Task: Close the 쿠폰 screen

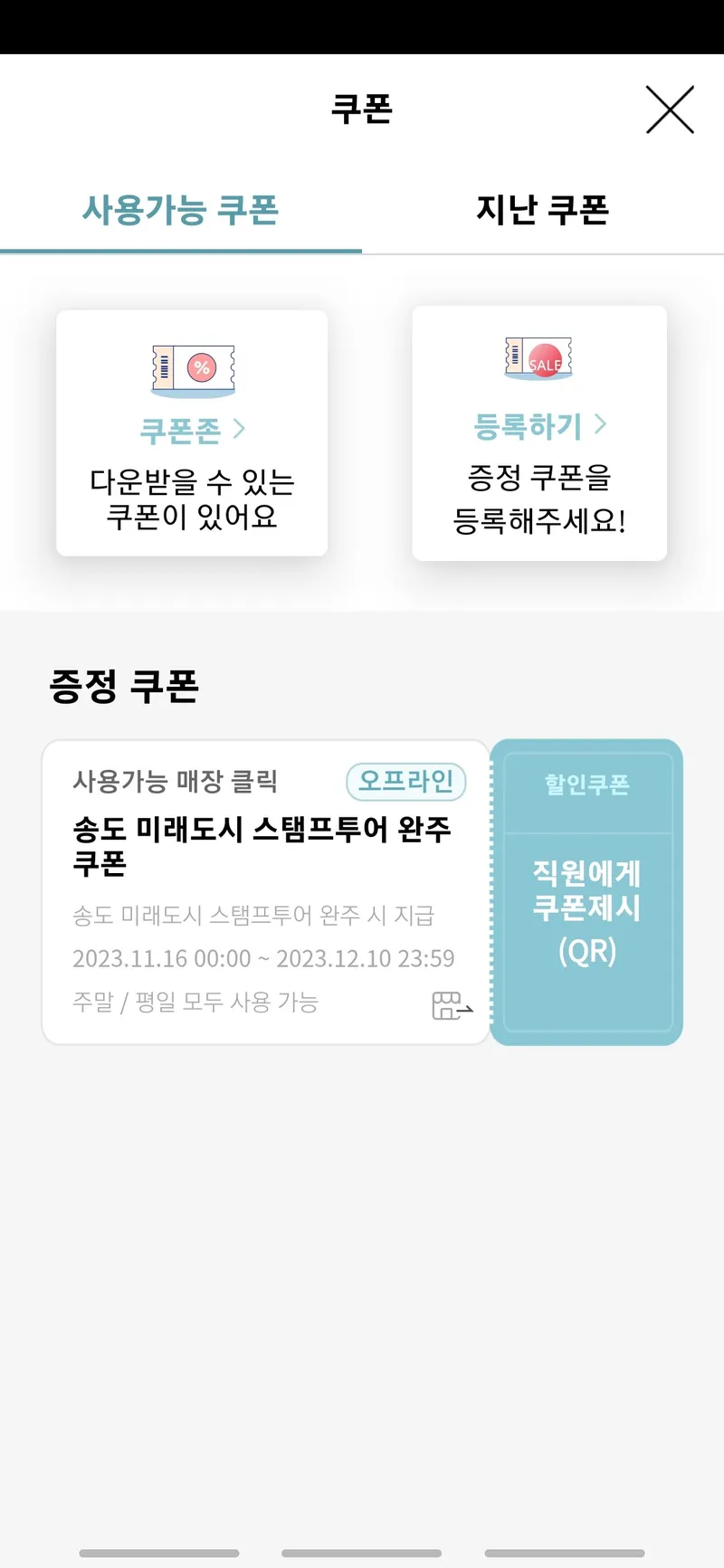Action: (670, 109)
